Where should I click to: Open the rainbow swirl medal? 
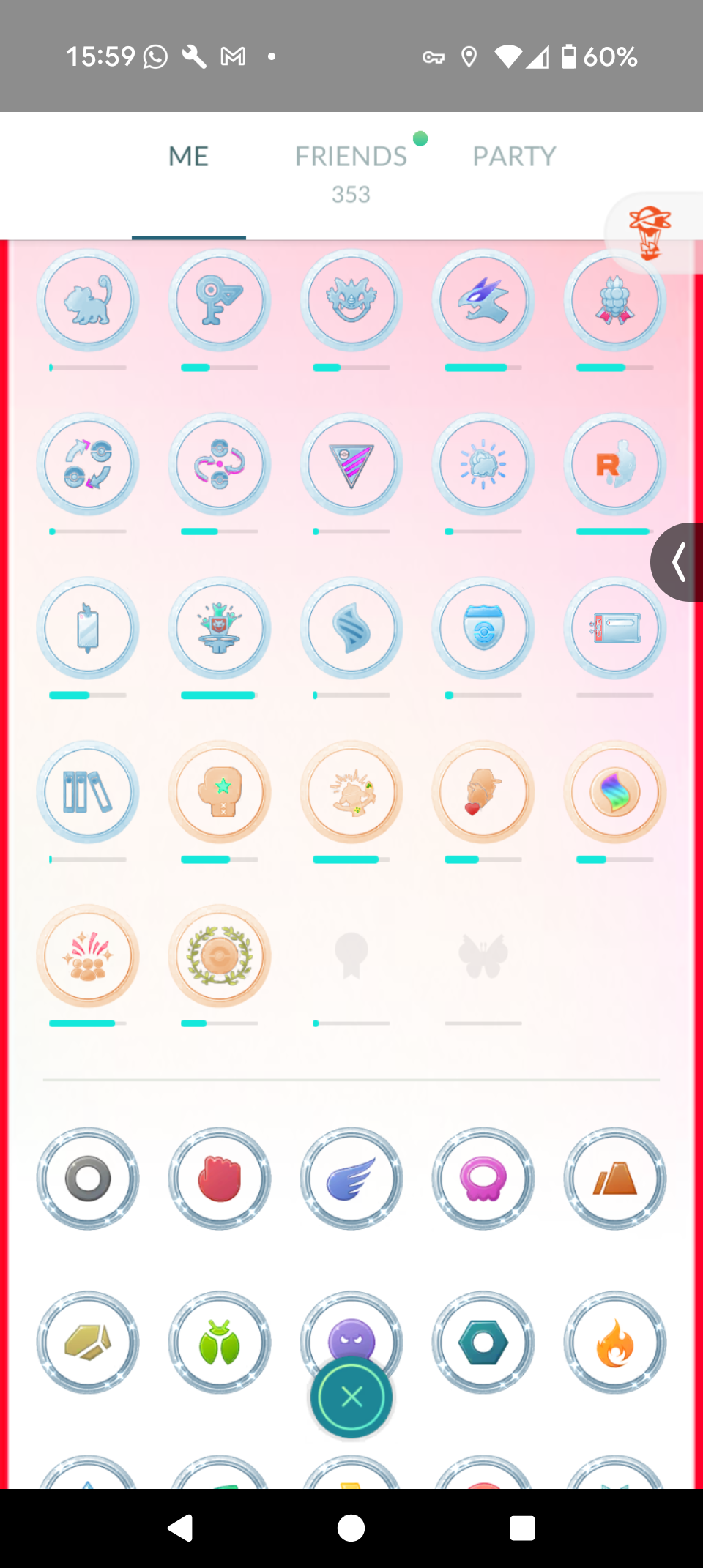(614, 793)
